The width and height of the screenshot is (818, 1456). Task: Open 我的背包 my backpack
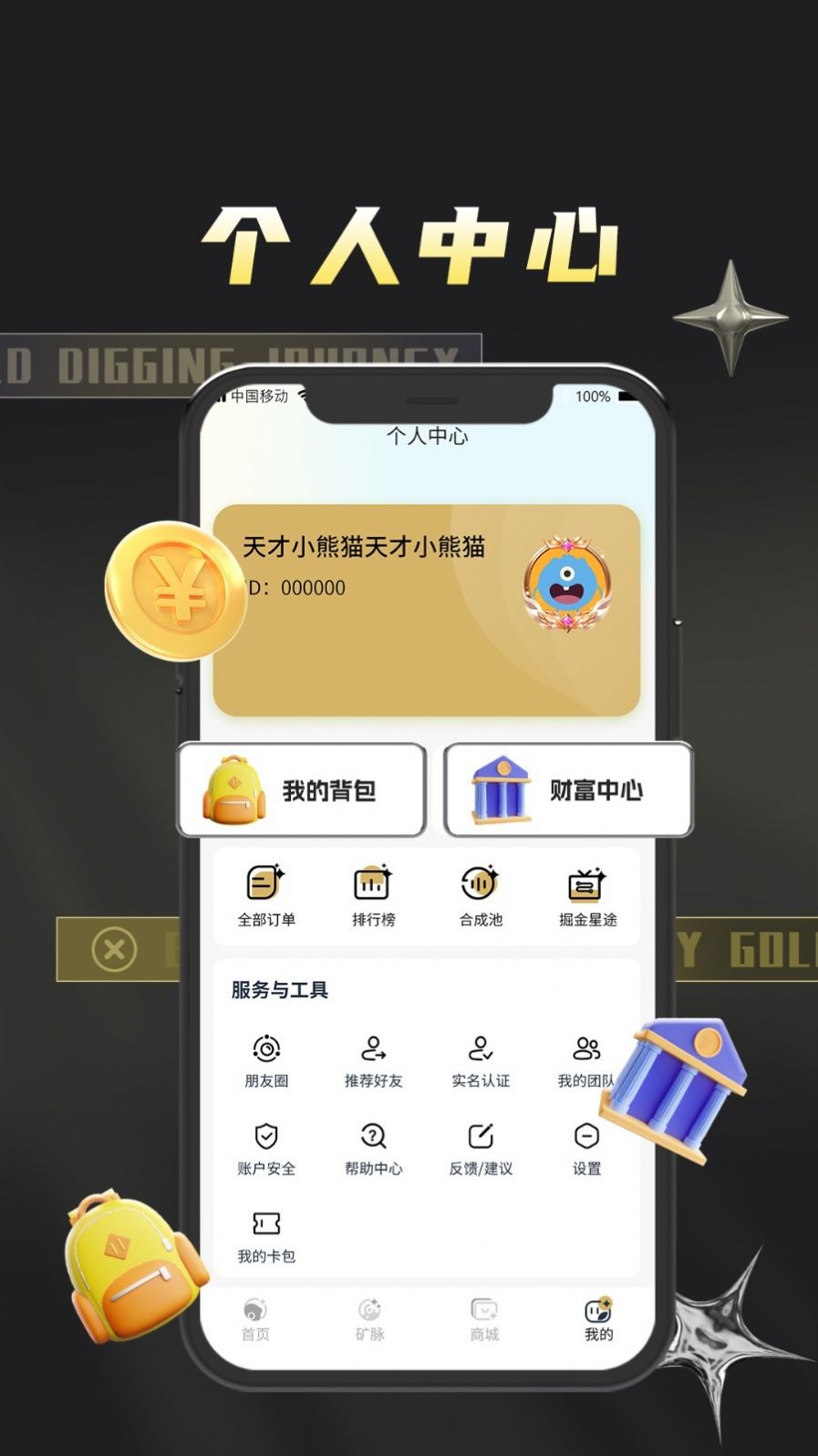pos(301,790)
